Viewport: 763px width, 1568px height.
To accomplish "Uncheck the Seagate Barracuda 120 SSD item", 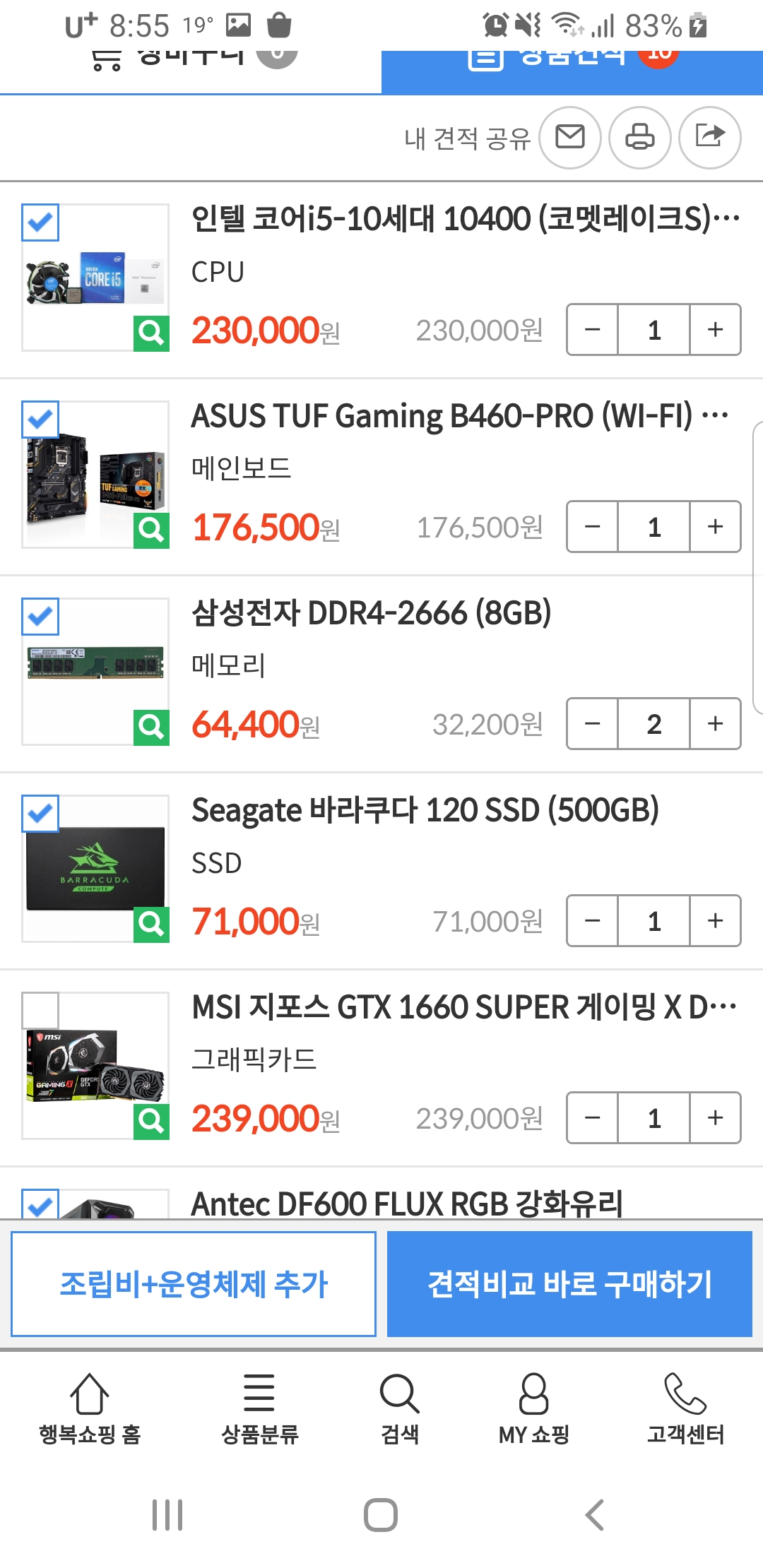I will (x=40, y=814).
